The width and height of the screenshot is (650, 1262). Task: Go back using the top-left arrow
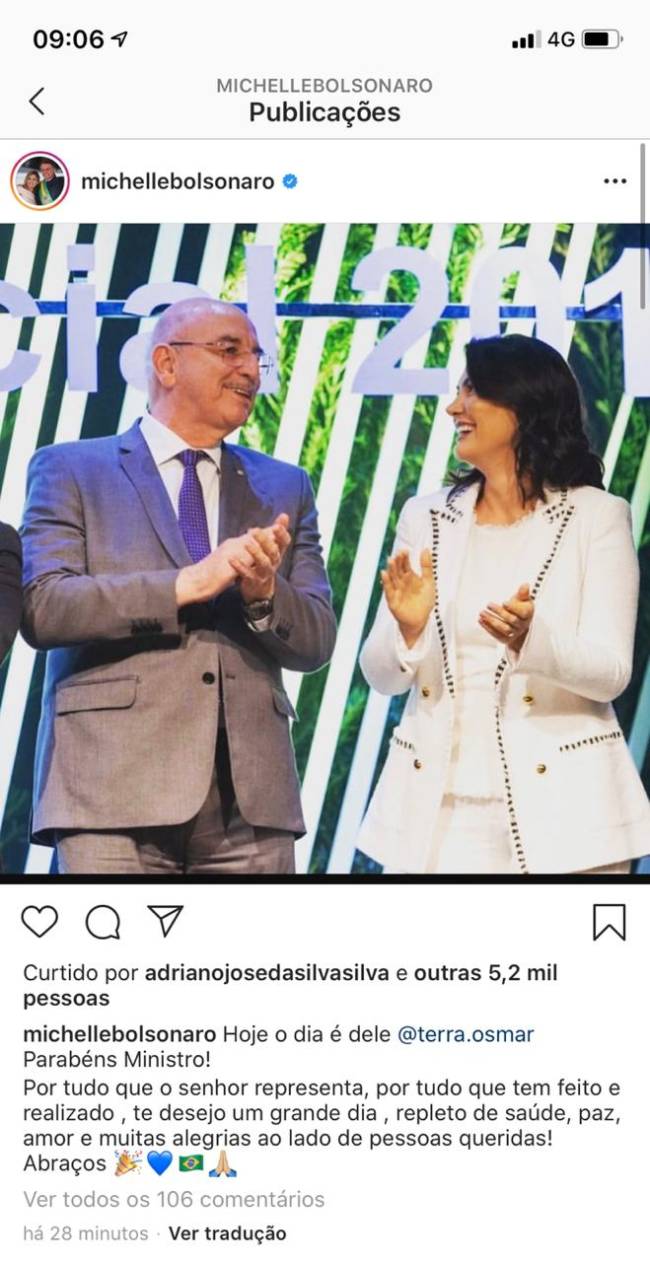37,100
